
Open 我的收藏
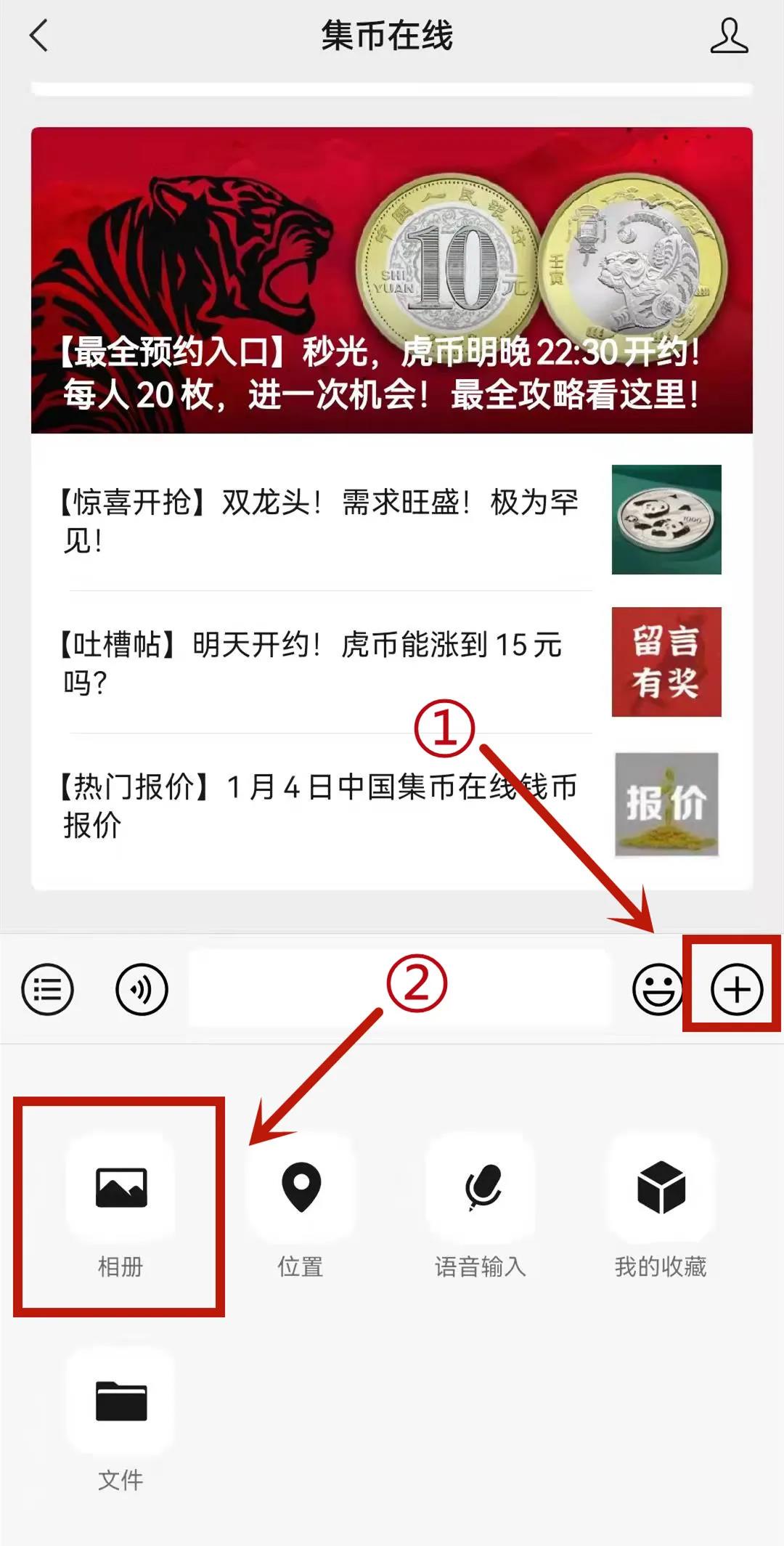(661, 1207)
